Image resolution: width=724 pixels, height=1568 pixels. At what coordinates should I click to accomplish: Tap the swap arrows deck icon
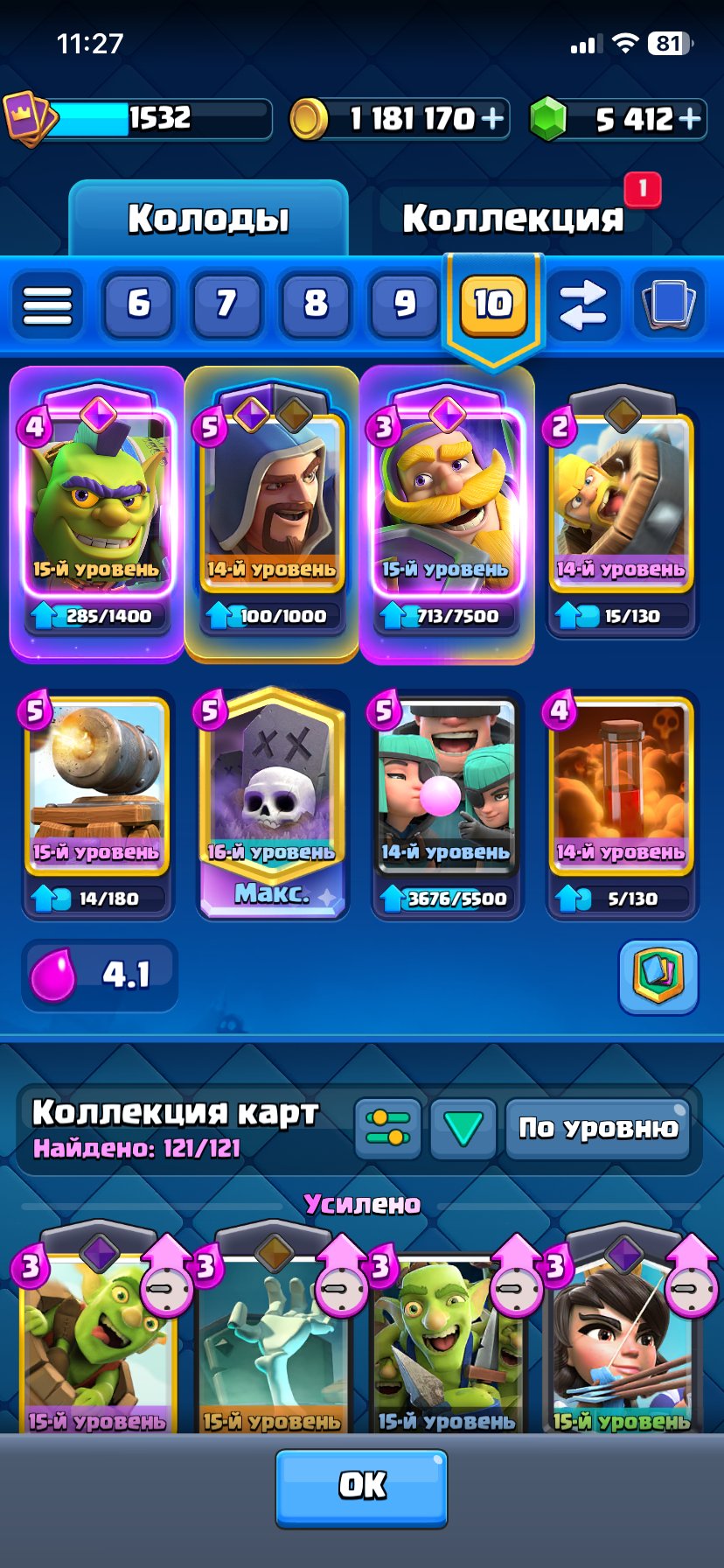[x=582, y=305]
